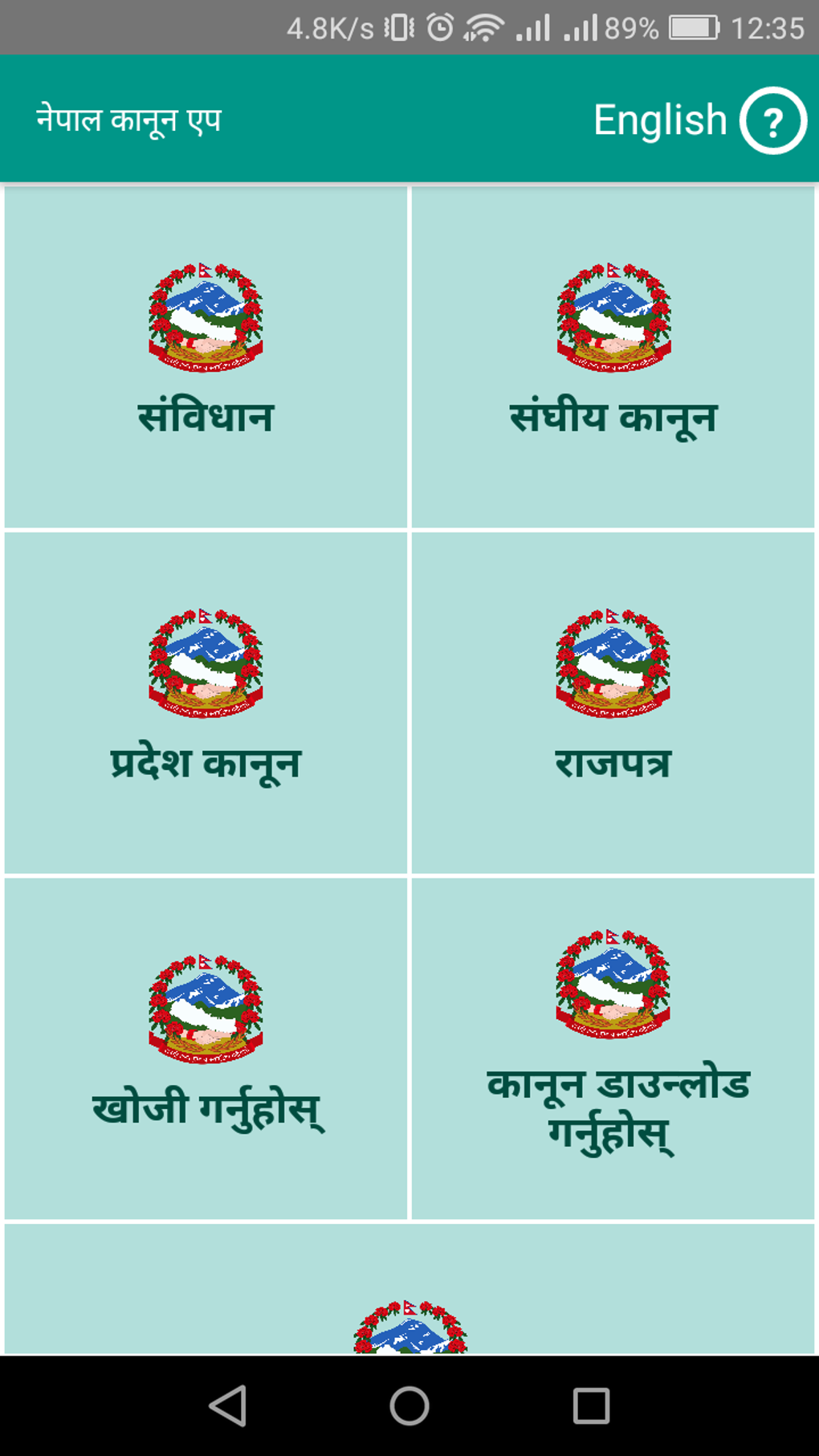Image resolution: width=819 pixels, height=1456 pixels.
Task: Tap the खोजी गर्नुहोस् search tile
Action: tap(206, 1048)
